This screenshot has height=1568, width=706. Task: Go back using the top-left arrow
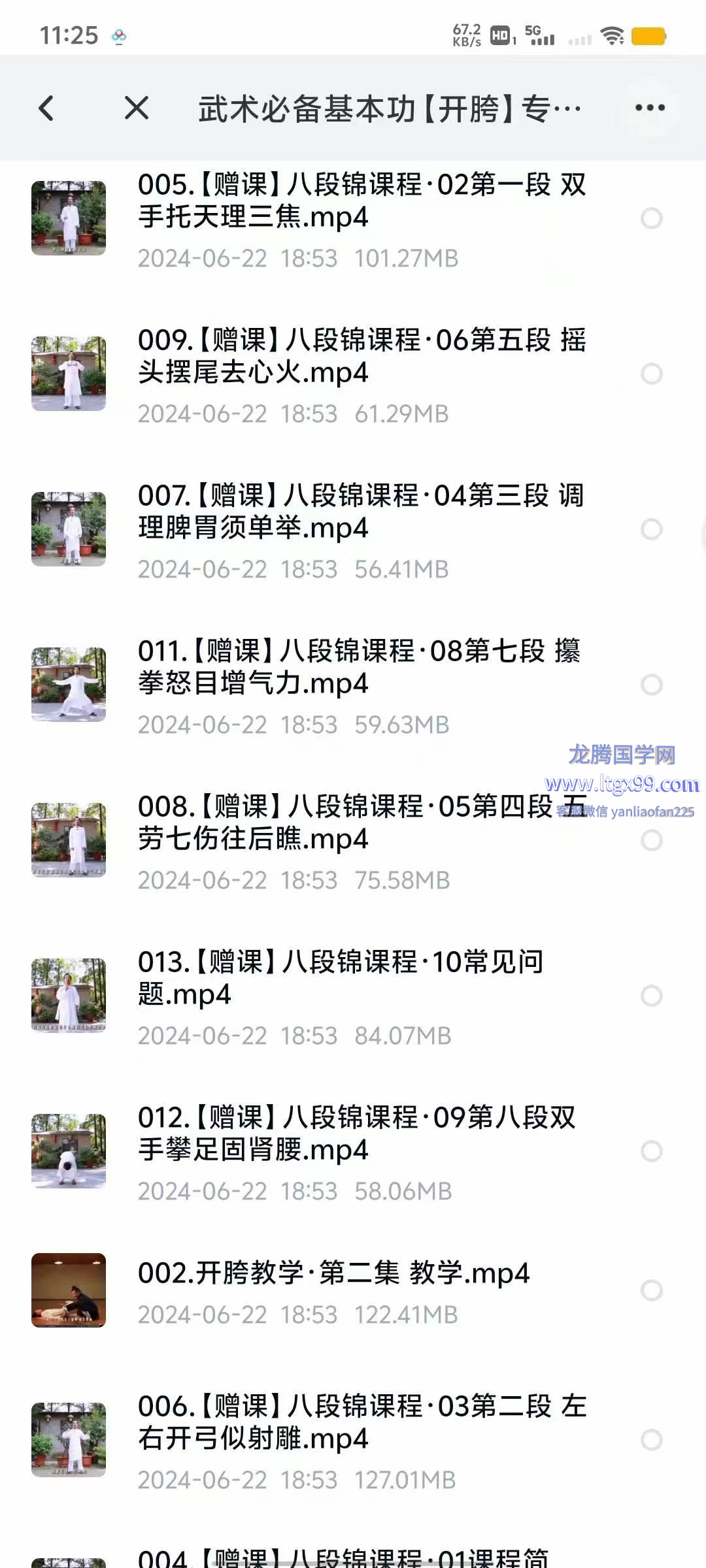(46, 108)
